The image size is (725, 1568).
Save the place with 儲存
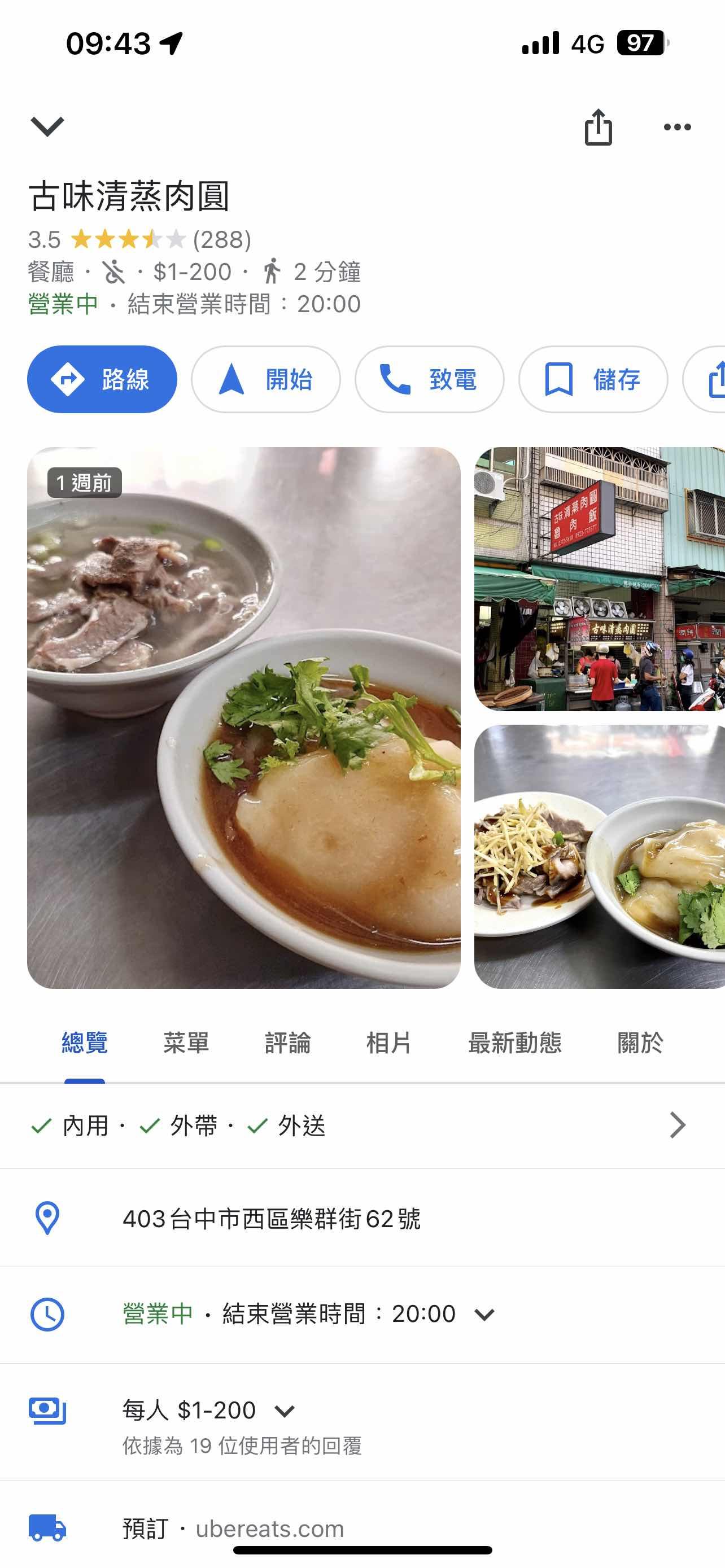tap(593, 379)
